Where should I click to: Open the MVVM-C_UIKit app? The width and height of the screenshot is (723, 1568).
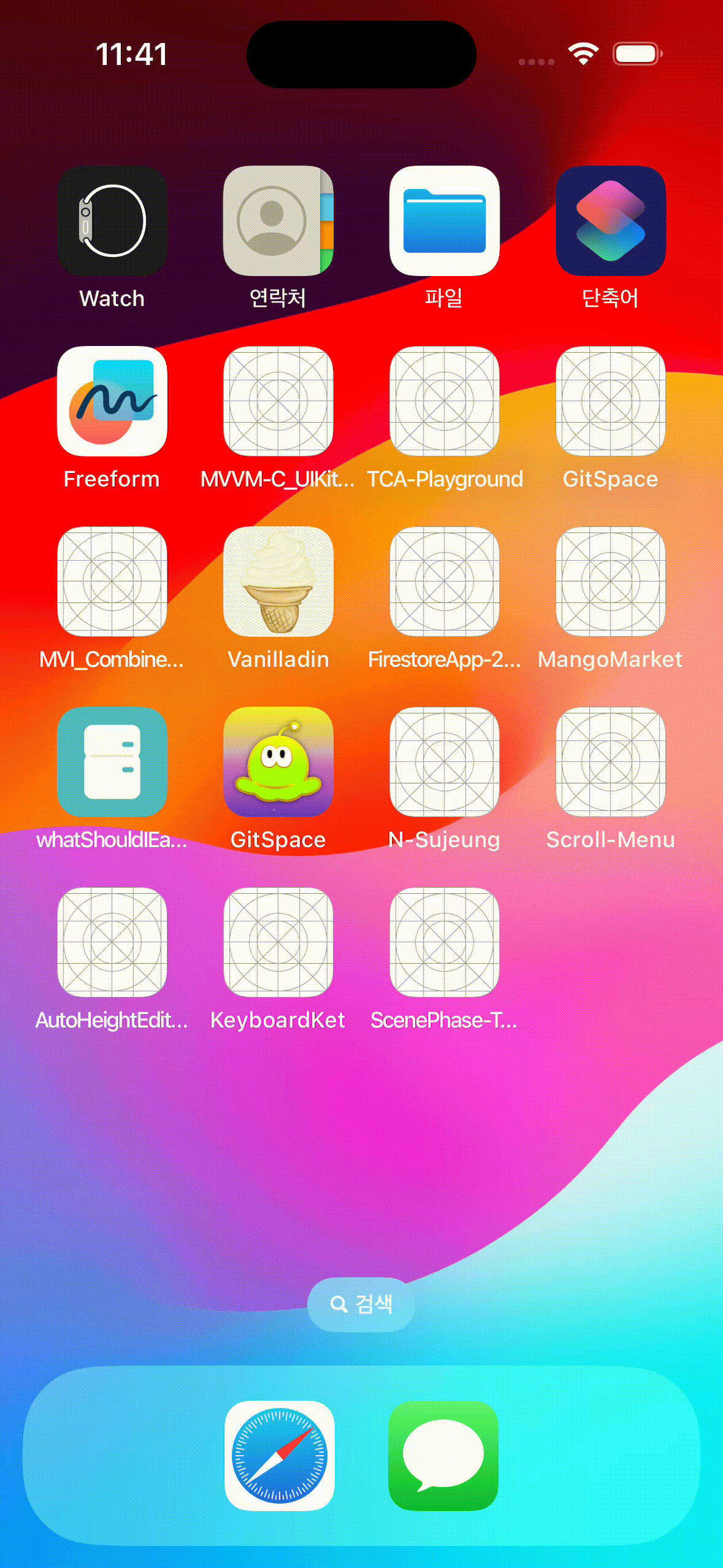coord(278,401)
